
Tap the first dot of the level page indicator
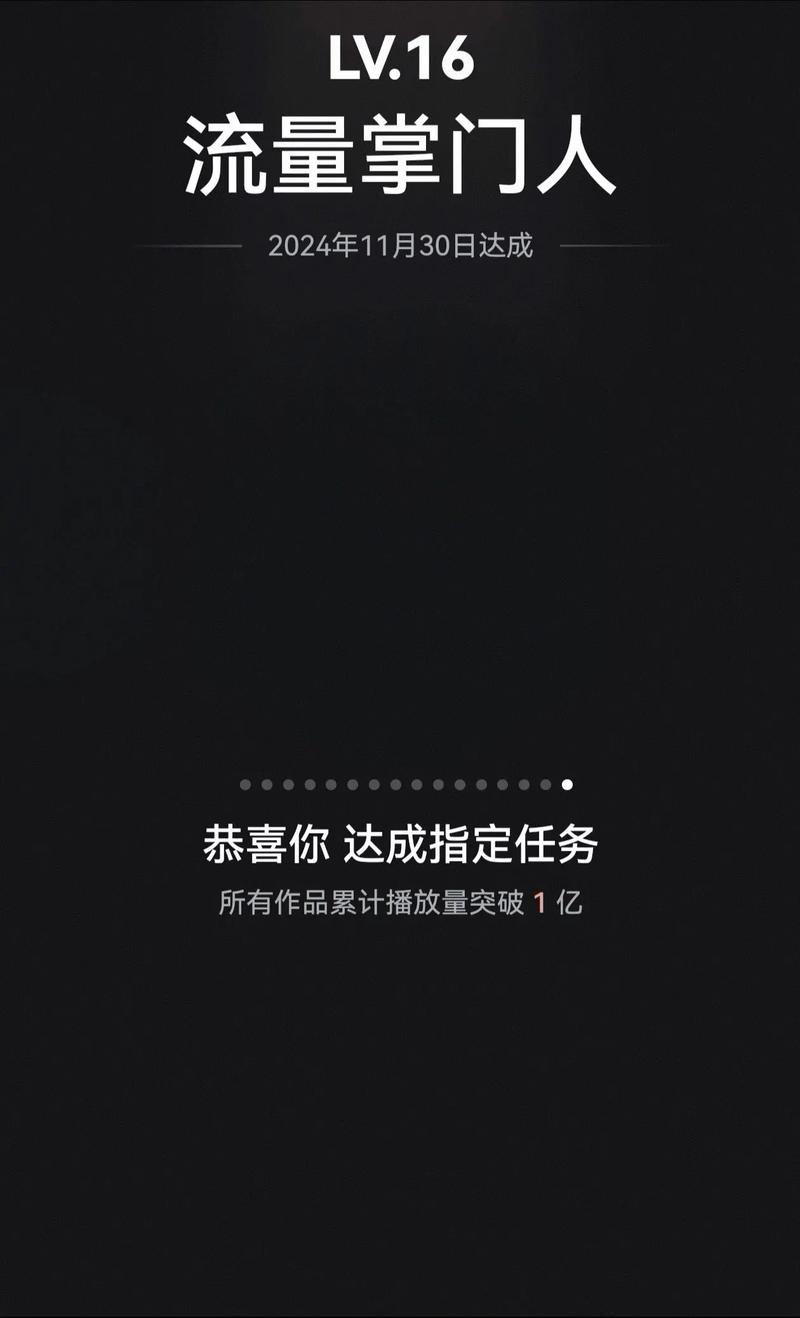[x=245, y=785]
